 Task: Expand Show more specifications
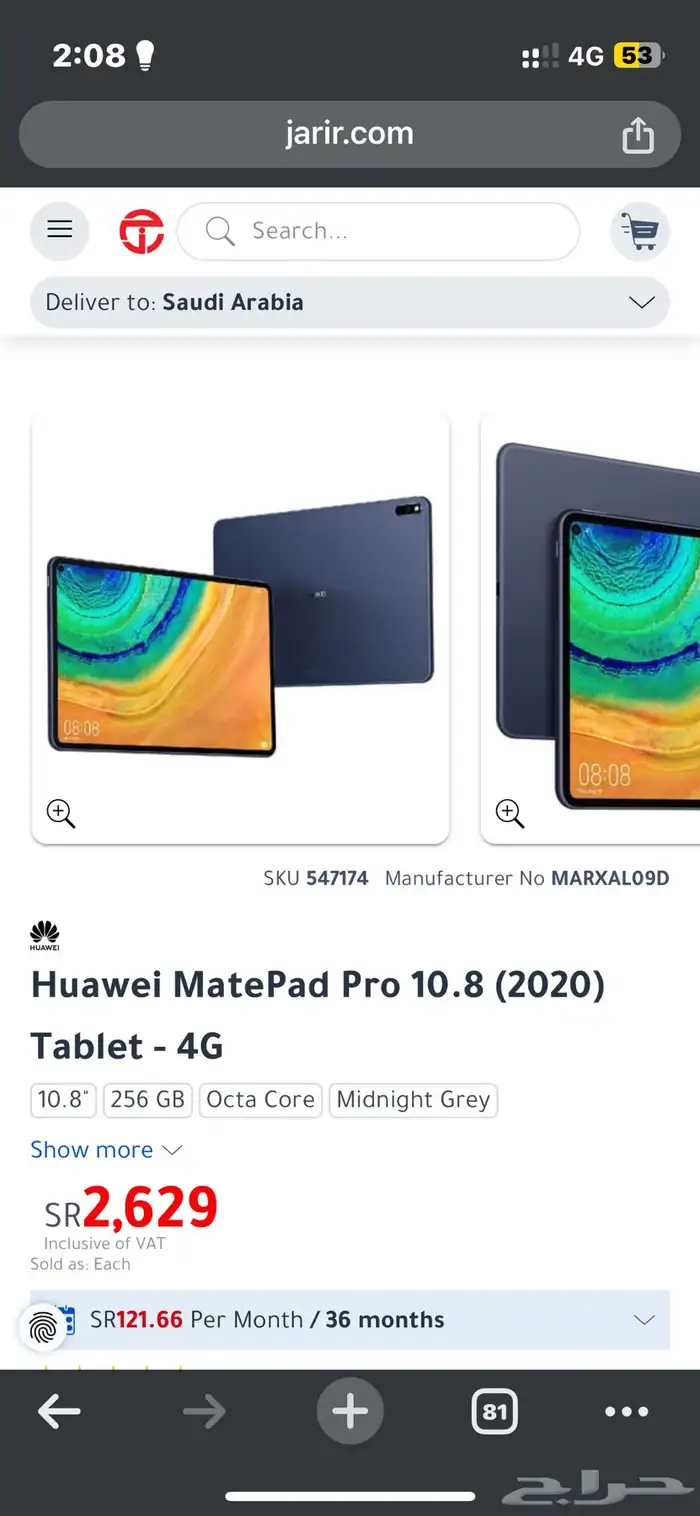pyautogui.click(x=106, y=1150)
